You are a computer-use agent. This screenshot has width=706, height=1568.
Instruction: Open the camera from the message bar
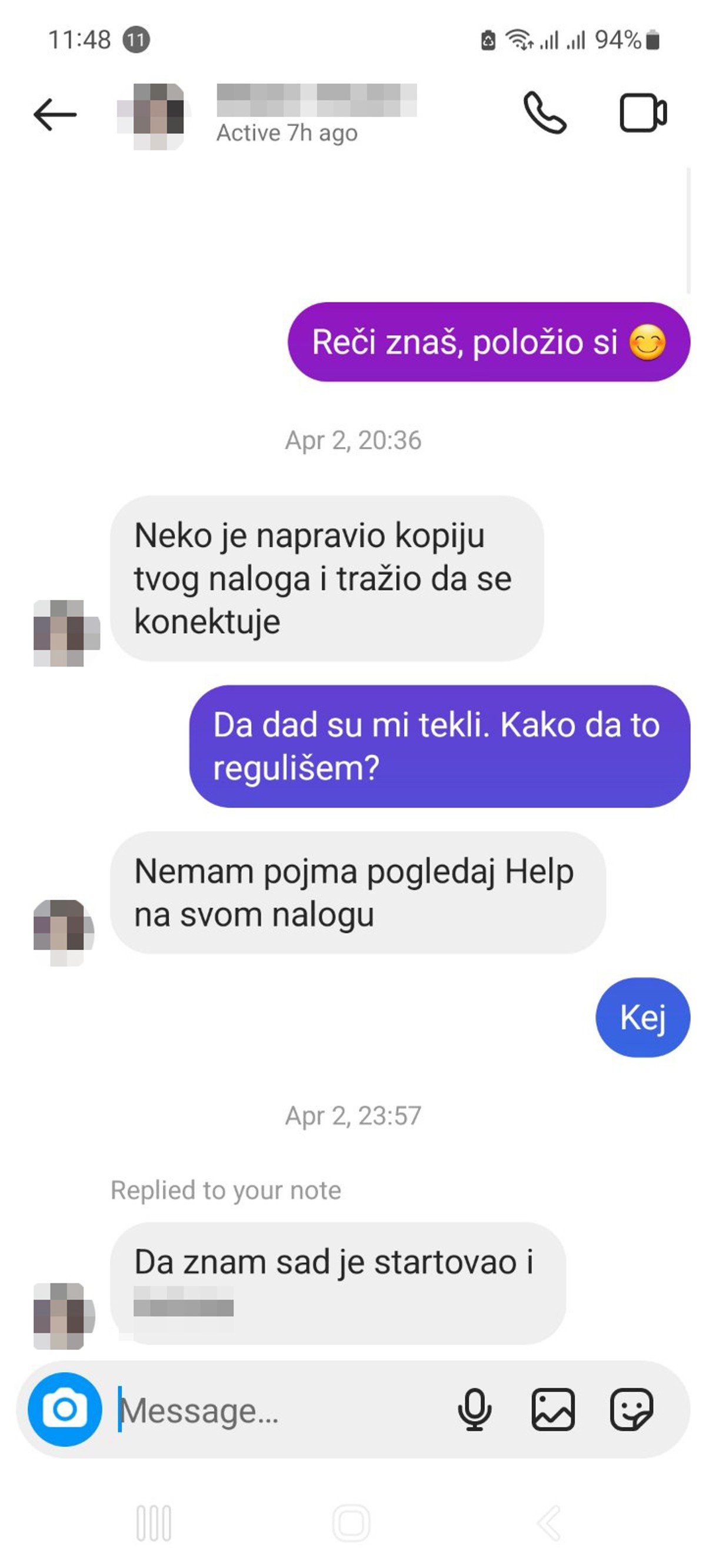coord(65,1409)
